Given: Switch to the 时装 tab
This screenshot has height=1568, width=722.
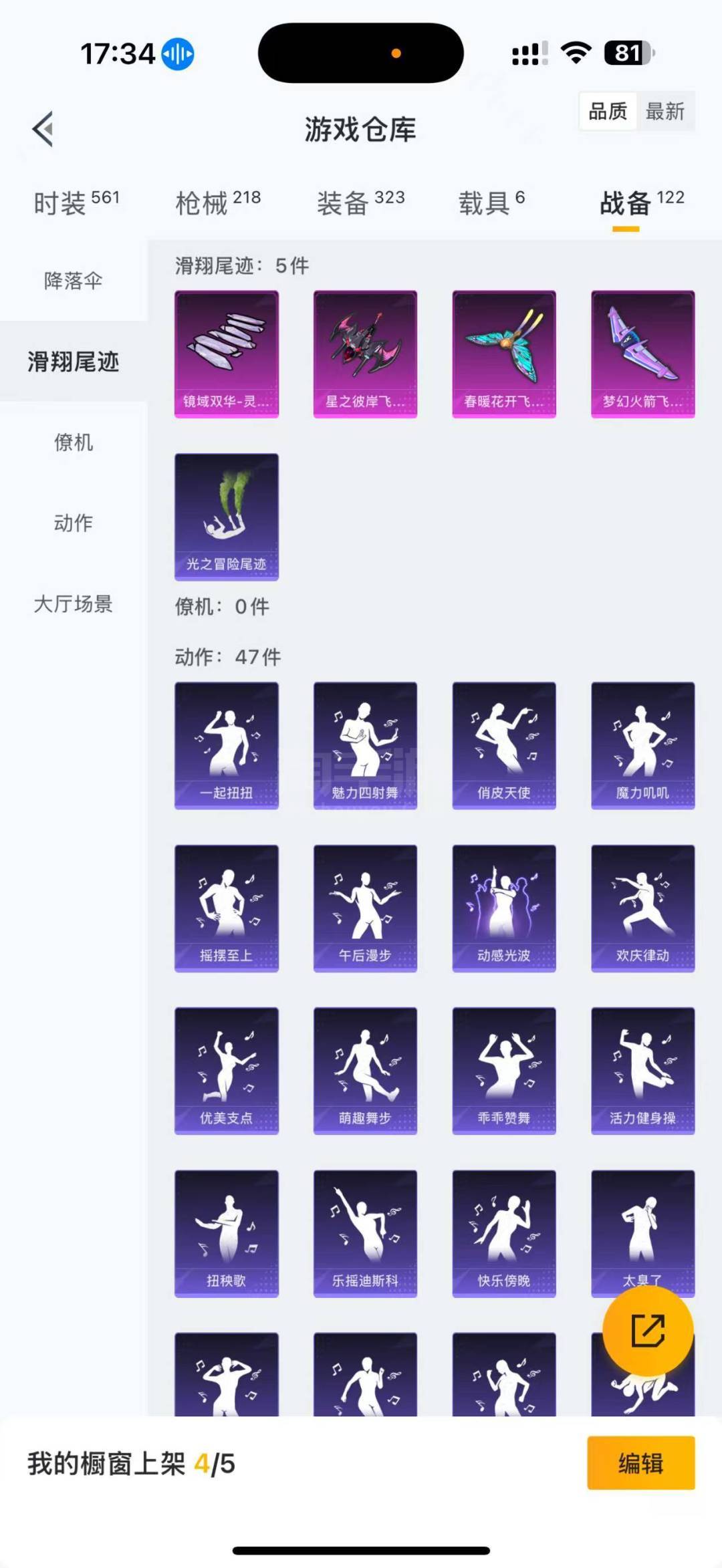Looking at the screenshot, I should [x=76, y=203].
